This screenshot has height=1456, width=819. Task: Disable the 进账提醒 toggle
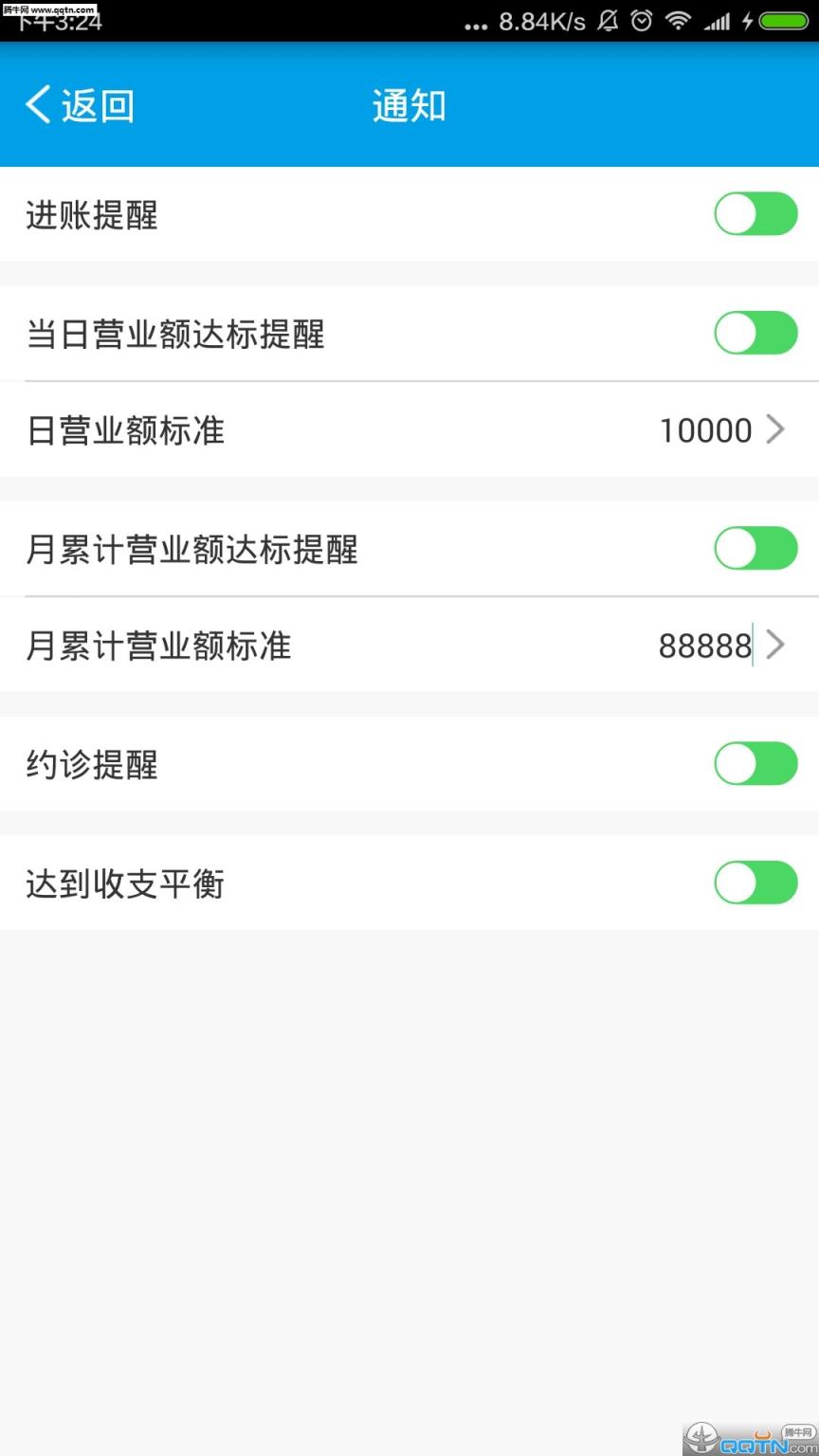[755, 214]
